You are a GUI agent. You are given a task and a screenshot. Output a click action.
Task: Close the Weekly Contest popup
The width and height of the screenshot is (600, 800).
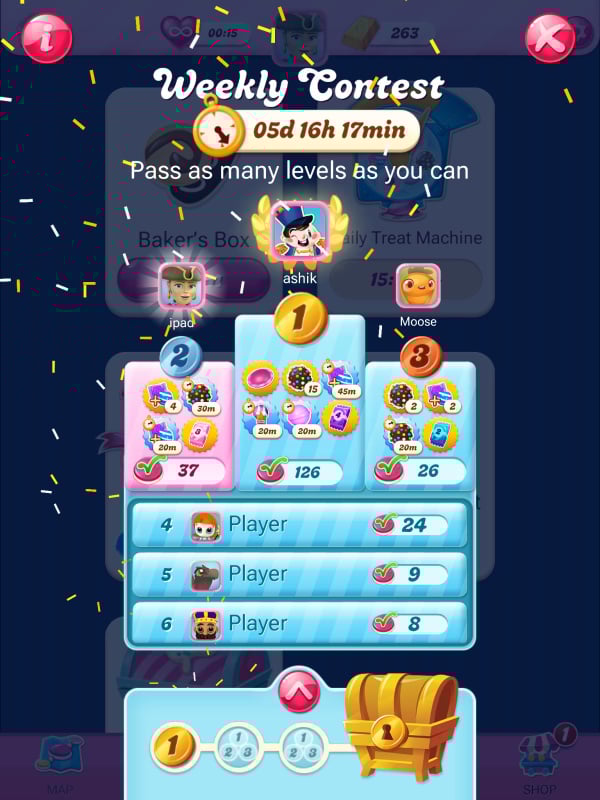click(x=550, y=38)
